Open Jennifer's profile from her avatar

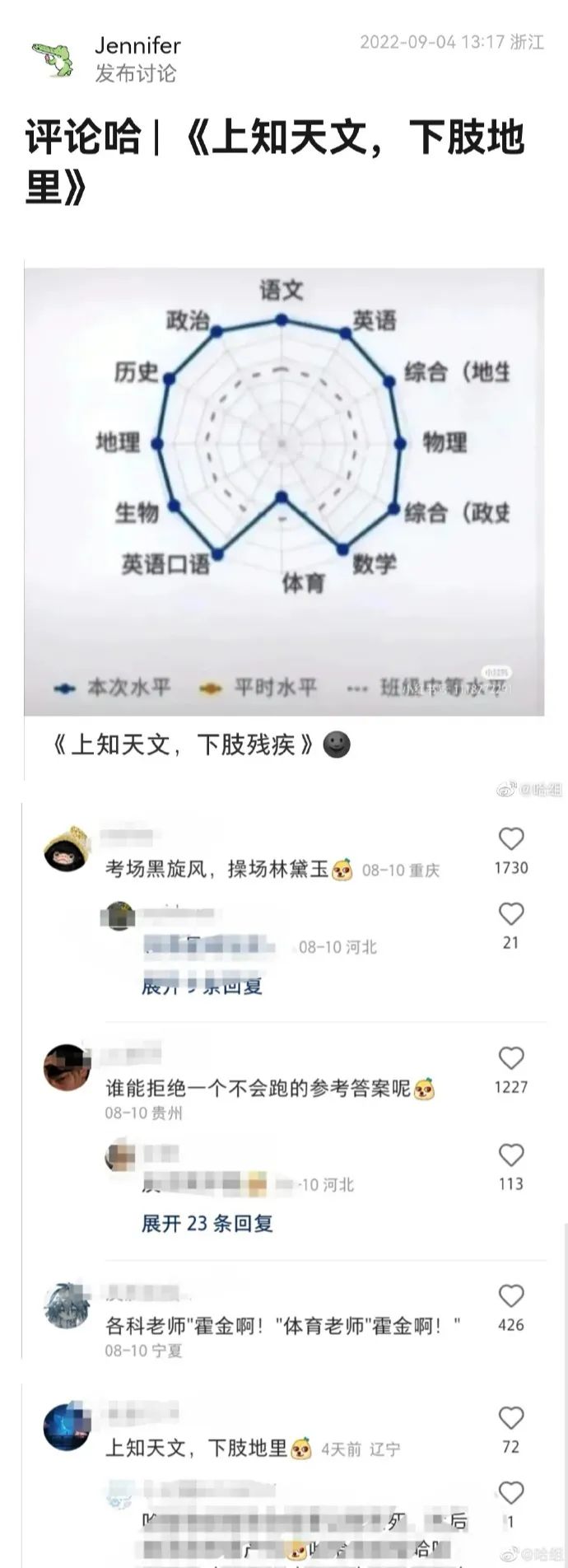[x=53, y=59]
